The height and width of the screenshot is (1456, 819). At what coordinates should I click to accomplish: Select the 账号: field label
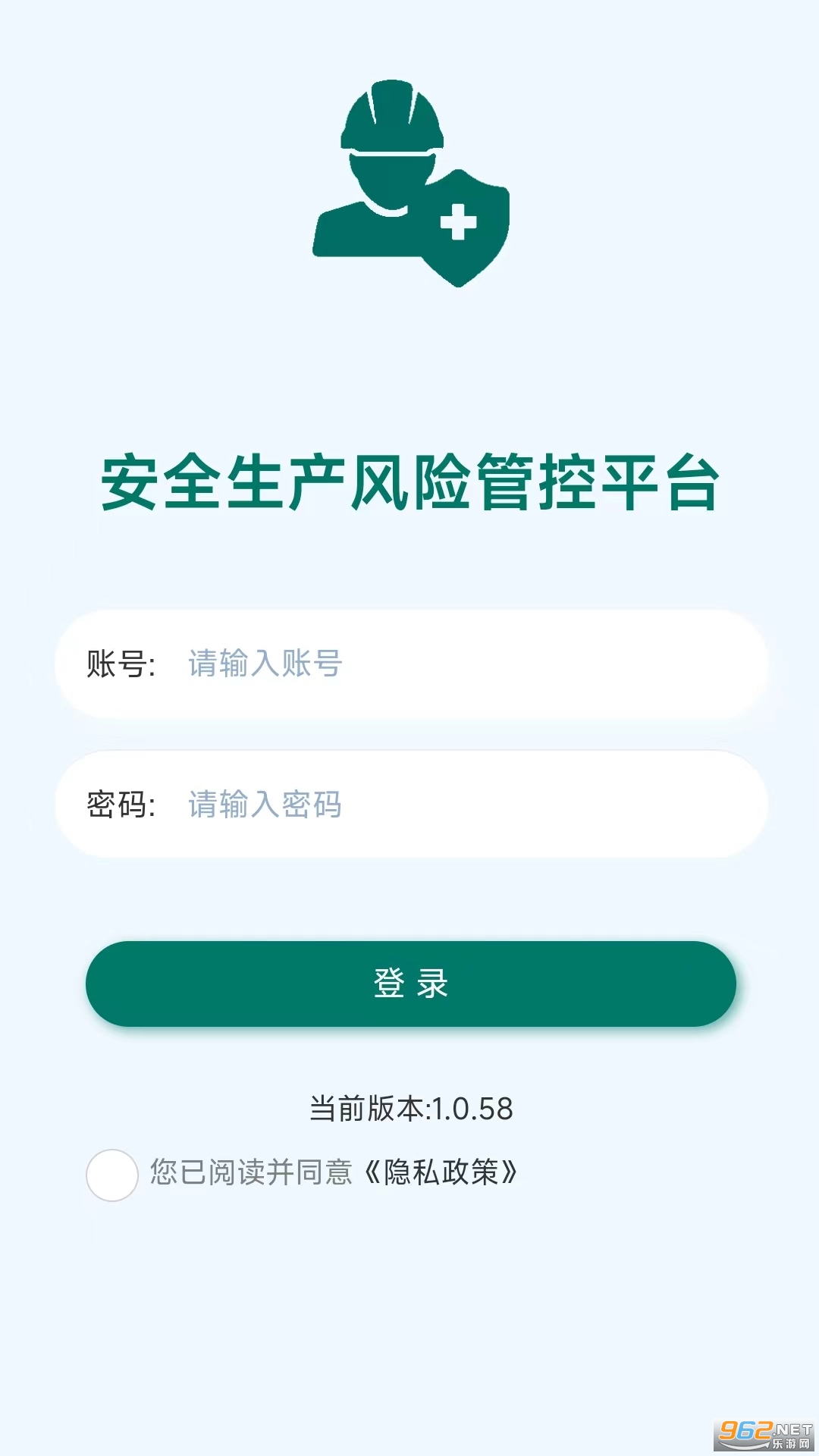121,664
